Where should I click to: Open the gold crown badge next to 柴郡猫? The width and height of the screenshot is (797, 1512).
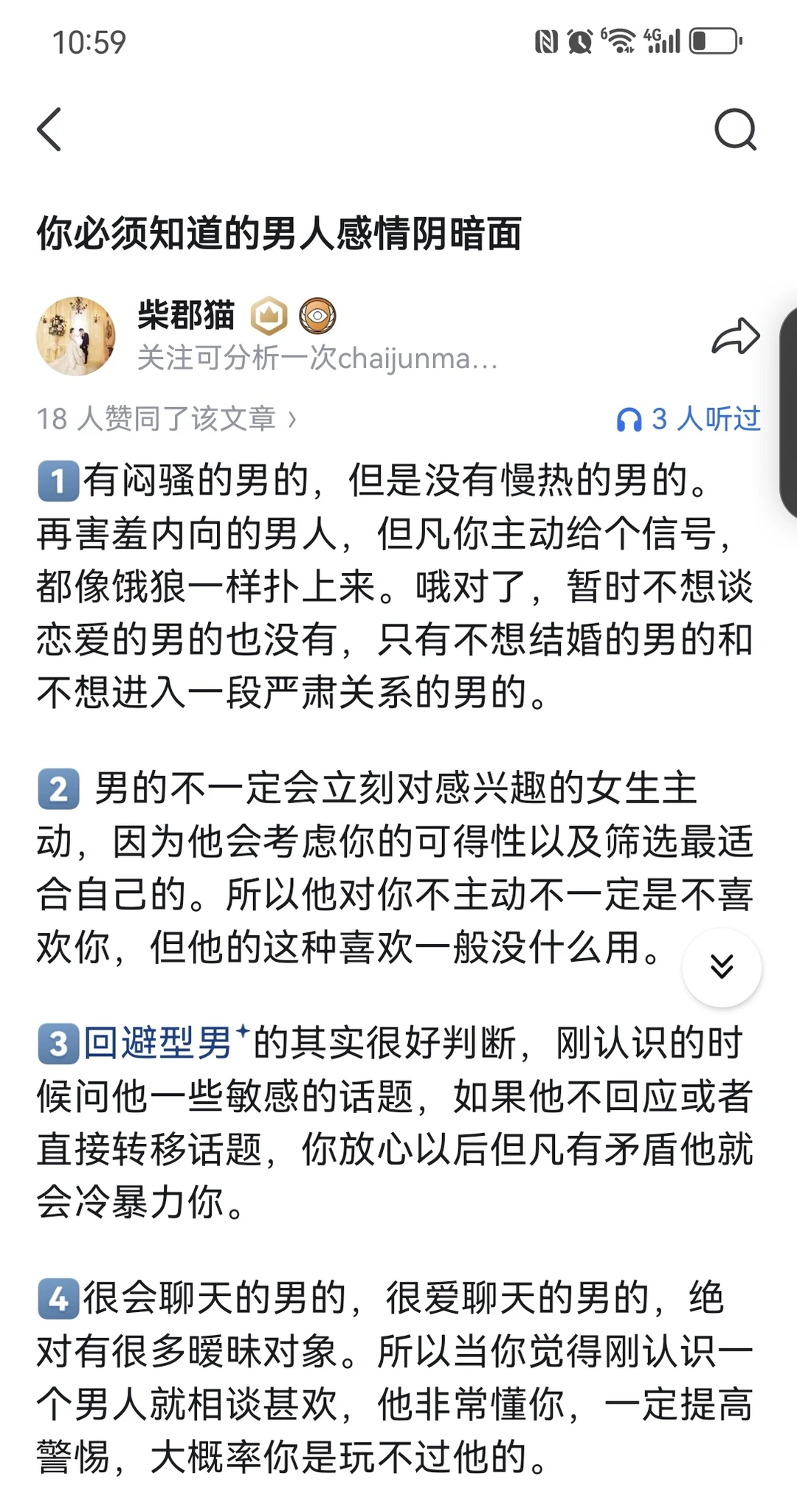[270, 314]
